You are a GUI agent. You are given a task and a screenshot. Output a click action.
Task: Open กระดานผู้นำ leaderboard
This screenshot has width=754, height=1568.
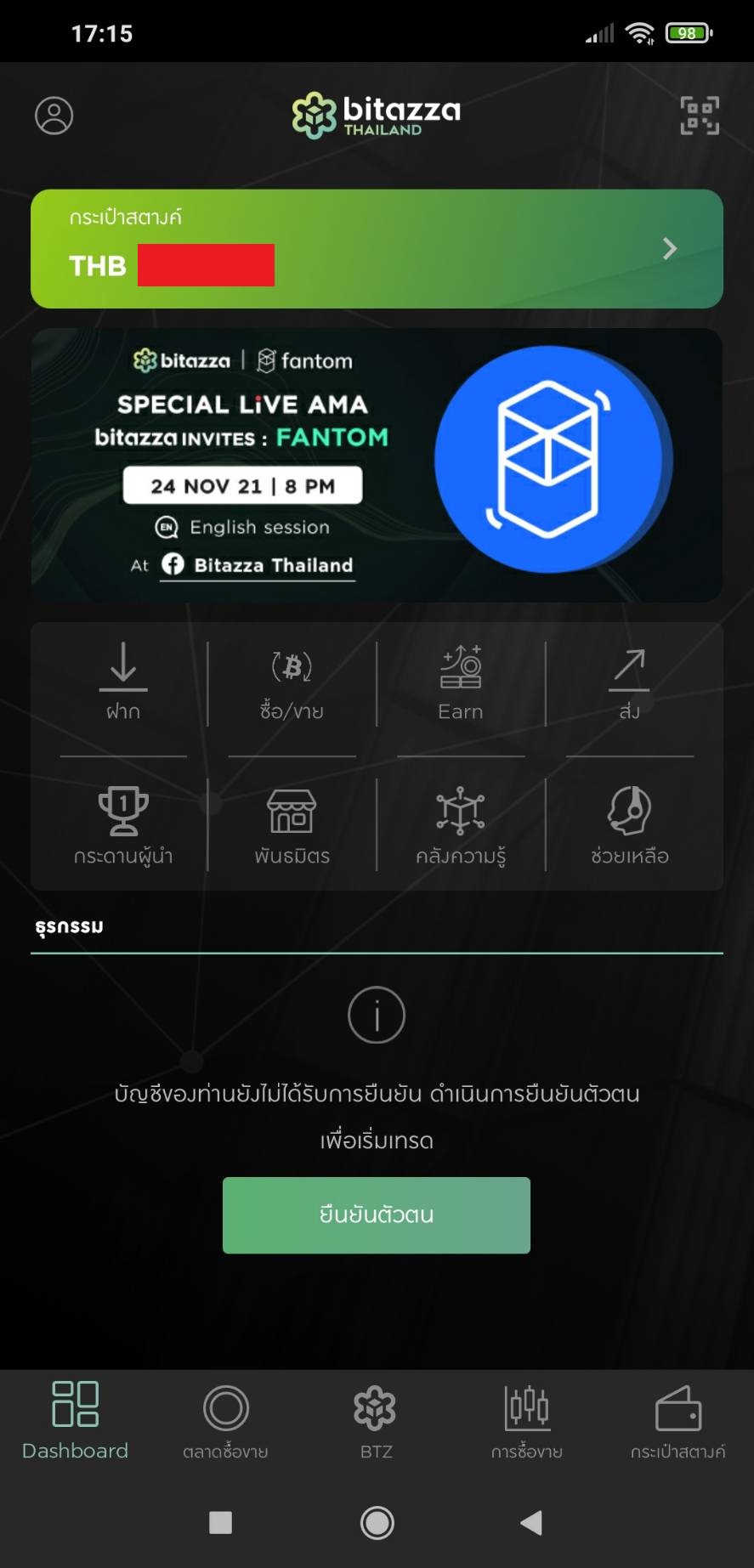point(123,825)
